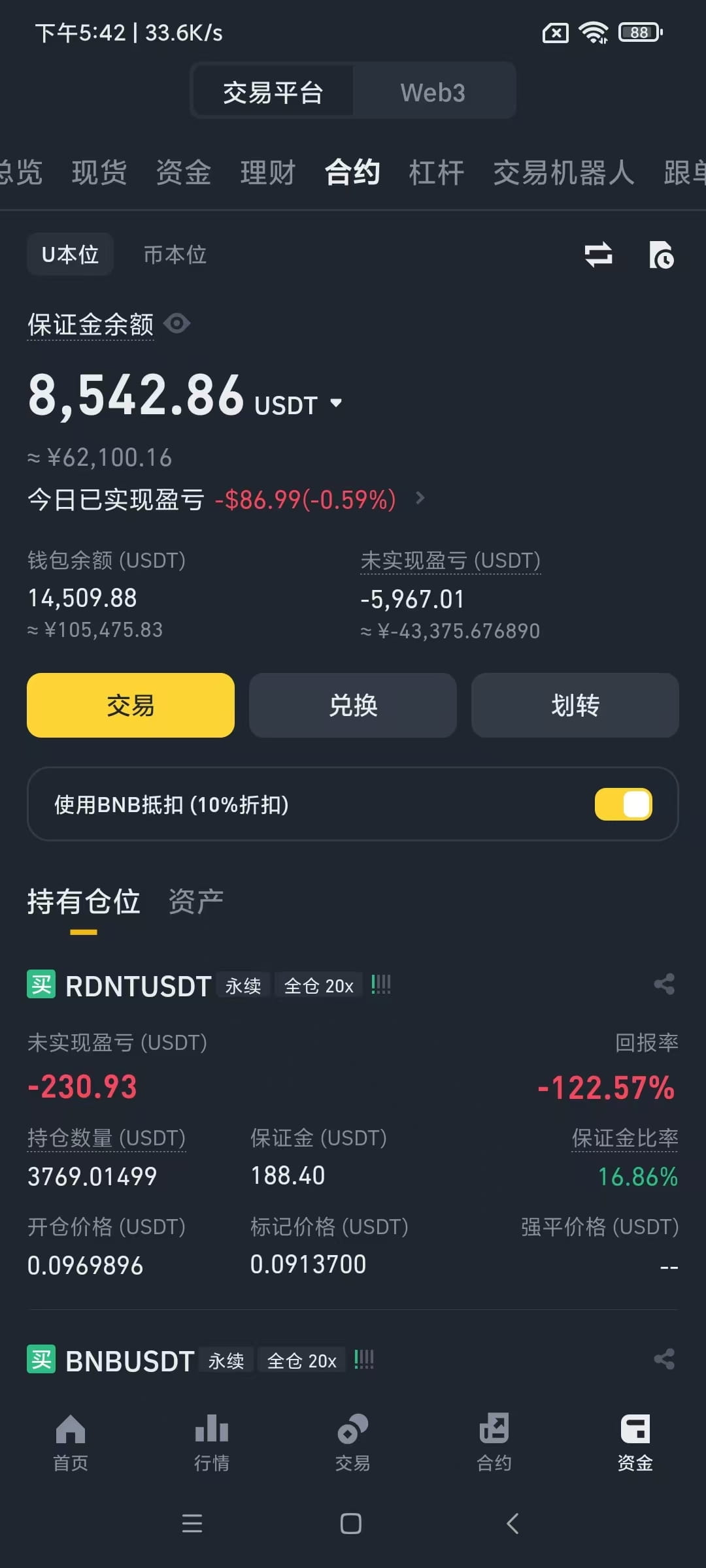
Task: Tap the swap arrows icon
Action: [598, 255]
